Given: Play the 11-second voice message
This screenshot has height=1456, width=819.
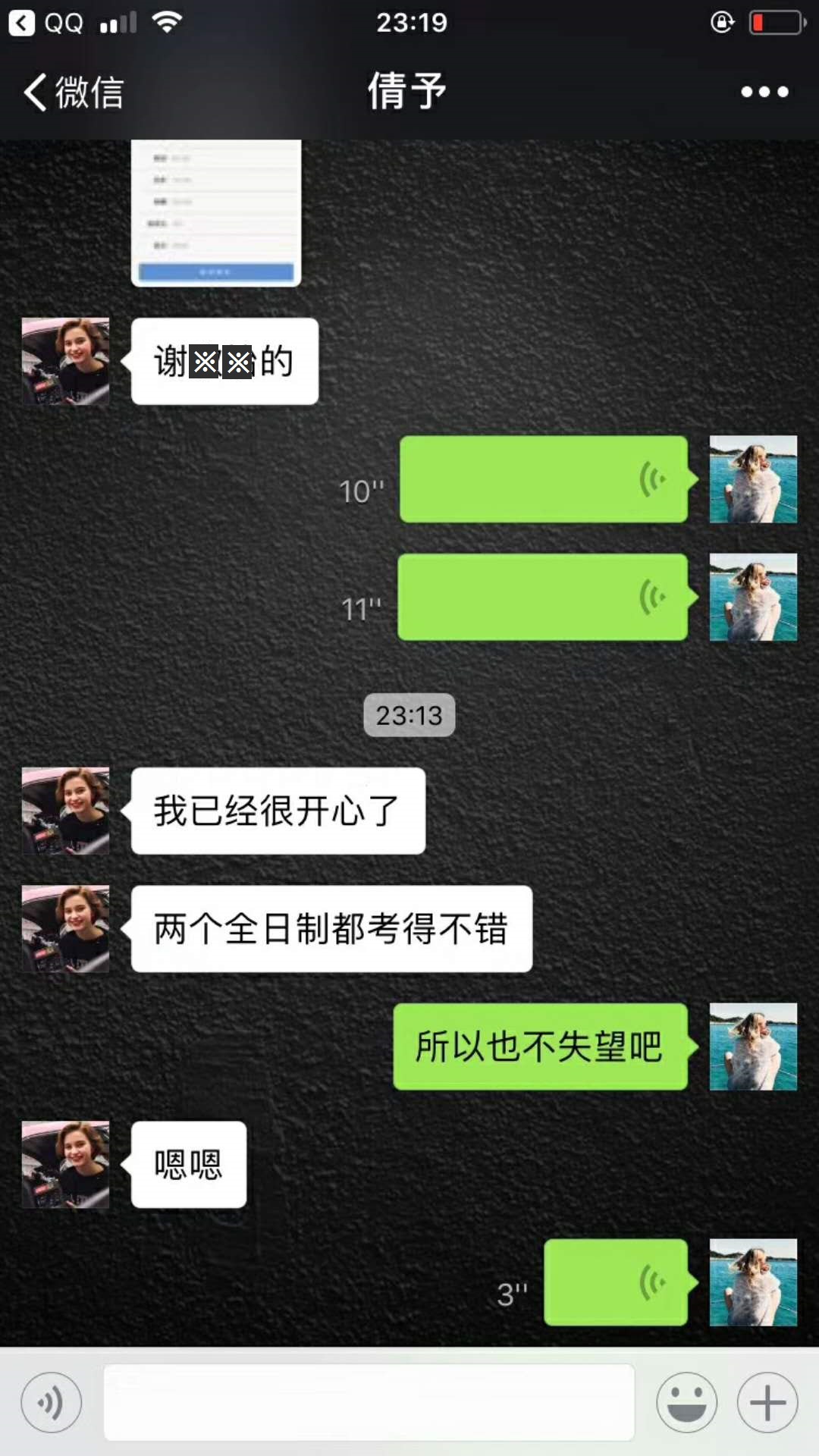Looking at the screenshot, I should (x=543, y=598).
